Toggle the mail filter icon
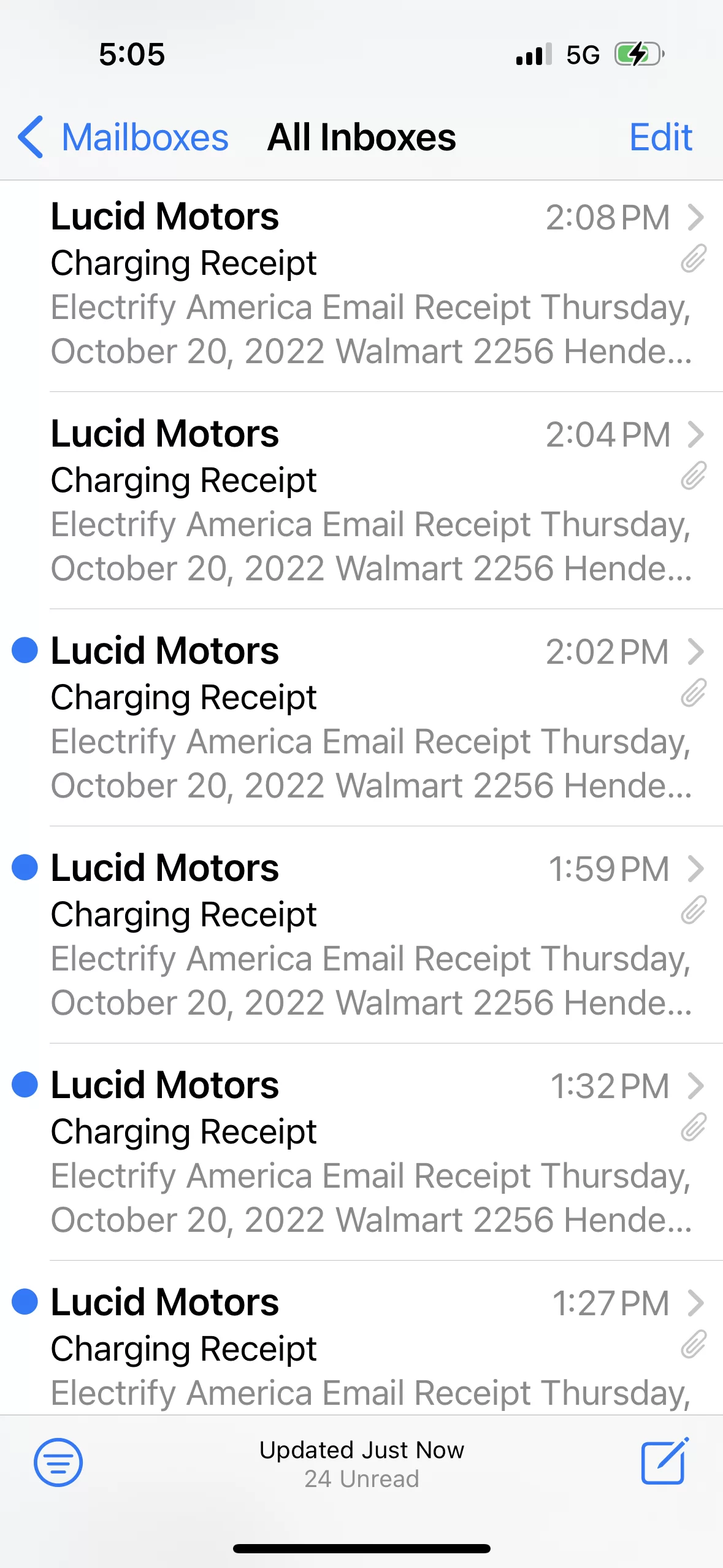Viewport: 723px width, 1568px height. 58,1462
